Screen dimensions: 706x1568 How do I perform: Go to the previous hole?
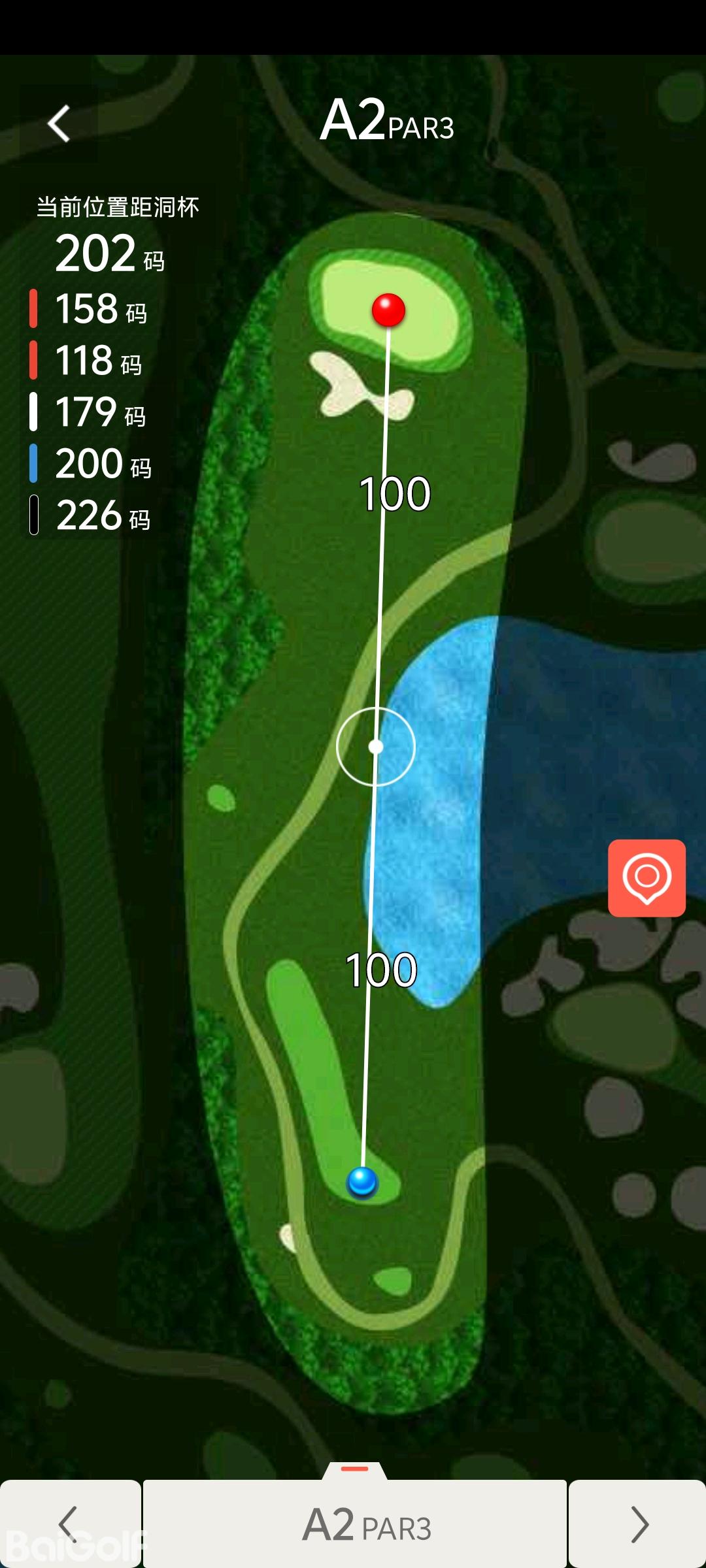tap(69, 1524)
